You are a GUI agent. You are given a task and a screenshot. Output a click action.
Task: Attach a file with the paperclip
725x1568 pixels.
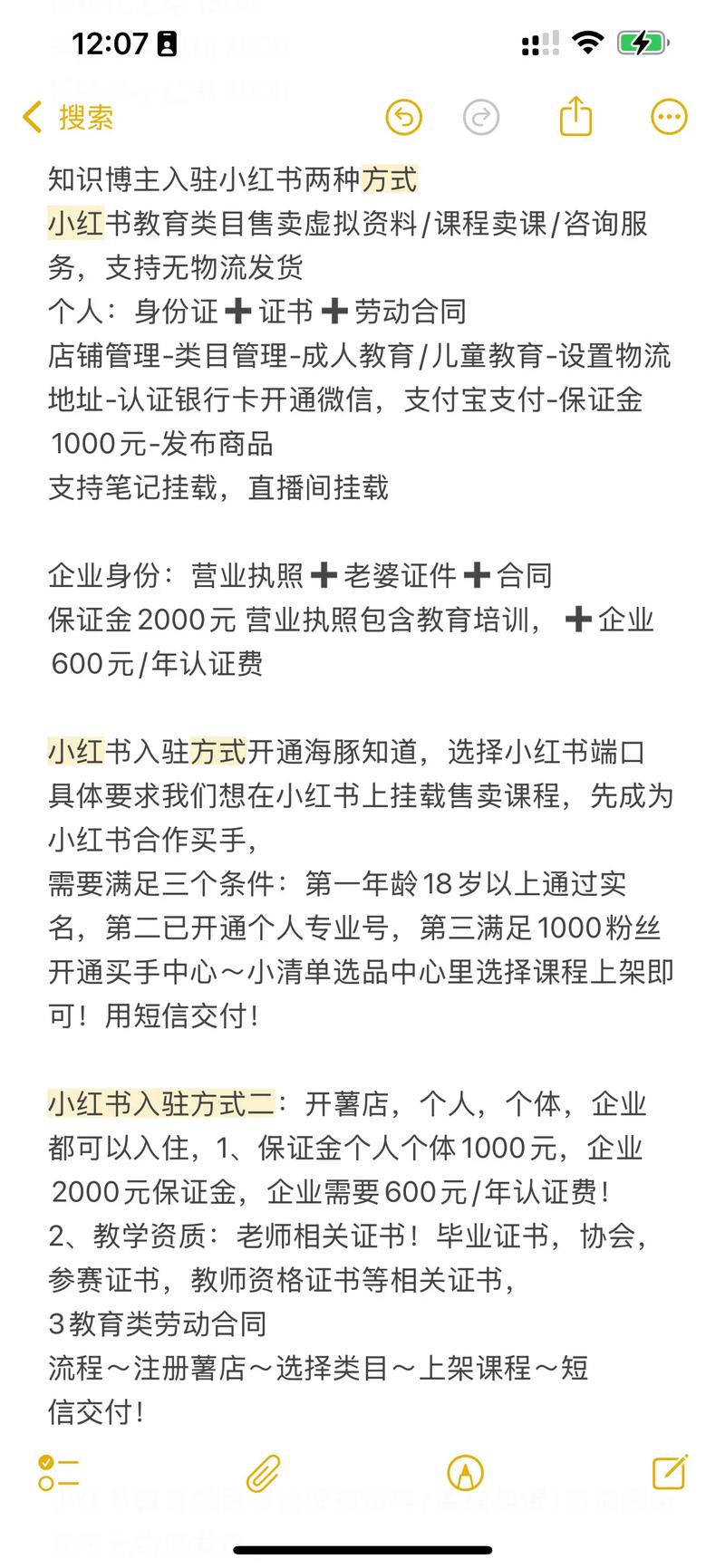tap(263, 1474)
